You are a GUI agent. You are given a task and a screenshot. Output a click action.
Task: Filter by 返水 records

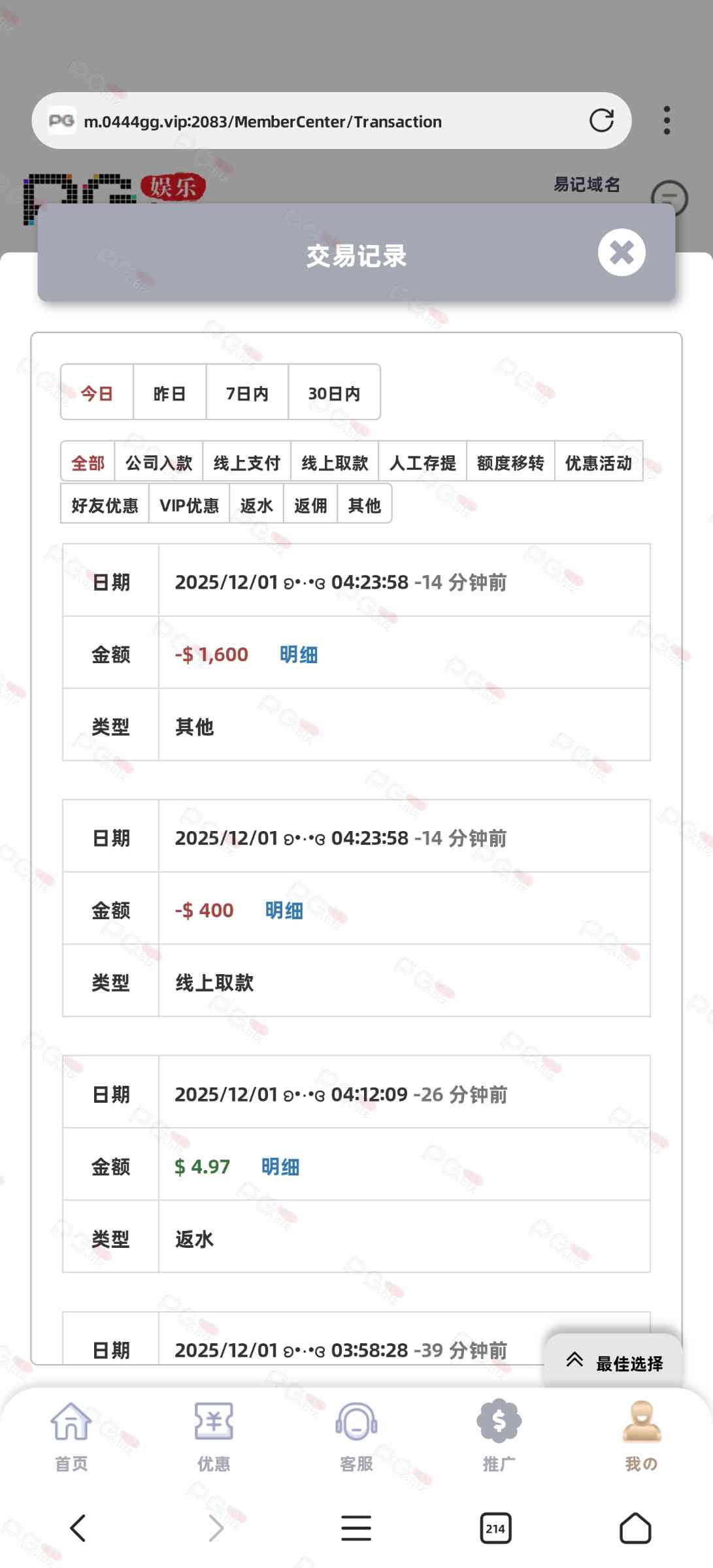(x=256, y=505)
